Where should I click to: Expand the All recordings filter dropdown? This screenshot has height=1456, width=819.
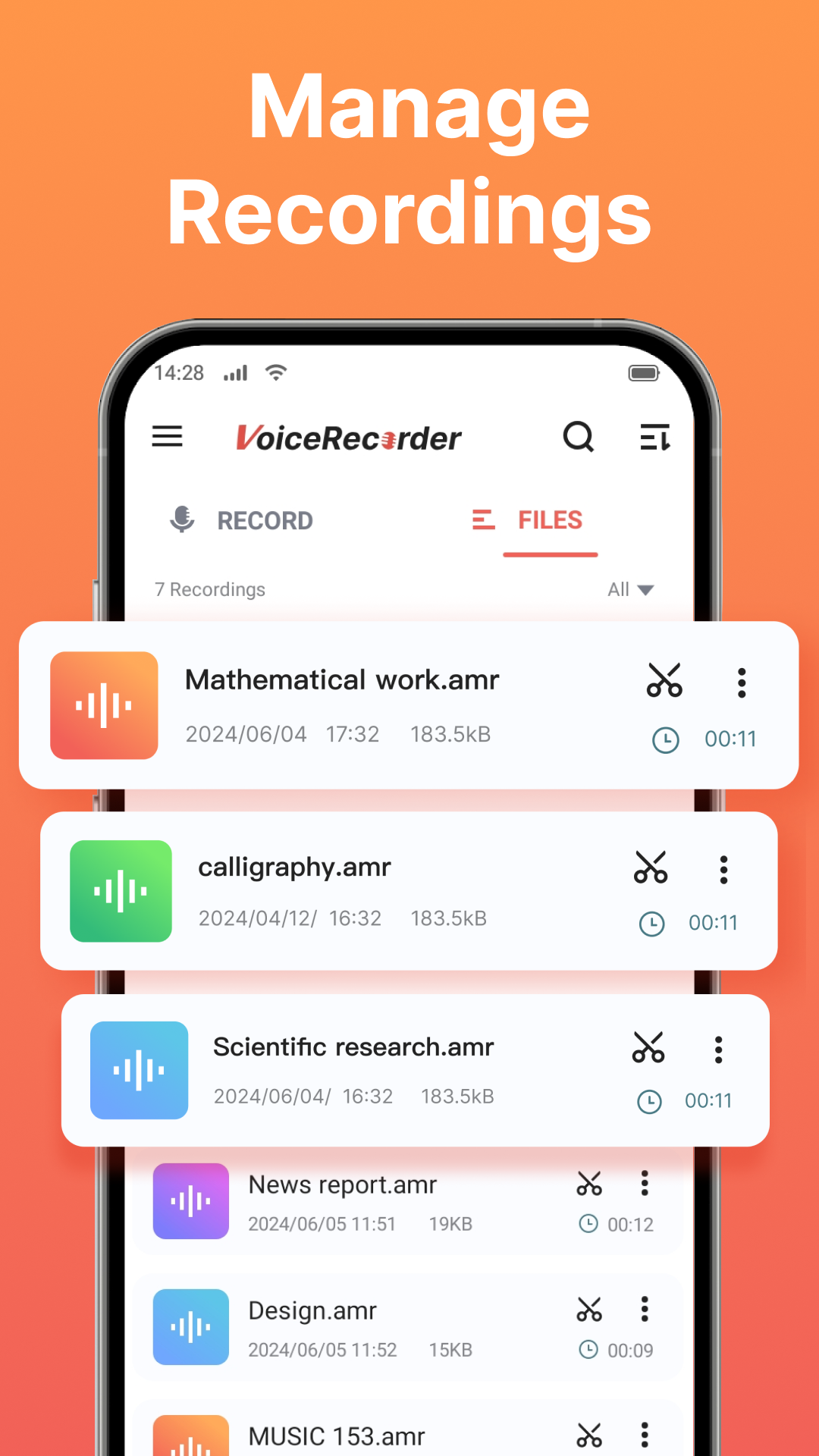tap(631, 589)
